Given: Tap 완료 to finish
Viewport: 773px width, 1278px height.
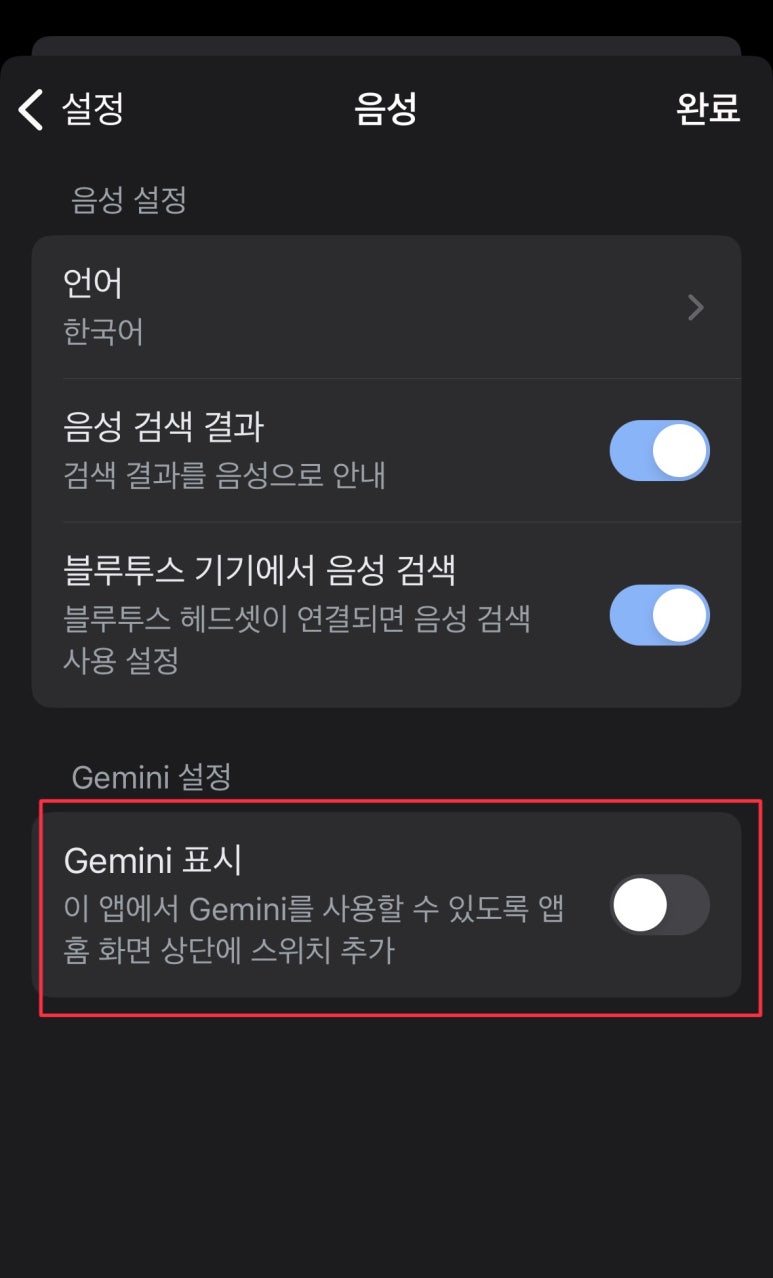Looking at the screenshot, I should coord(708,109).
